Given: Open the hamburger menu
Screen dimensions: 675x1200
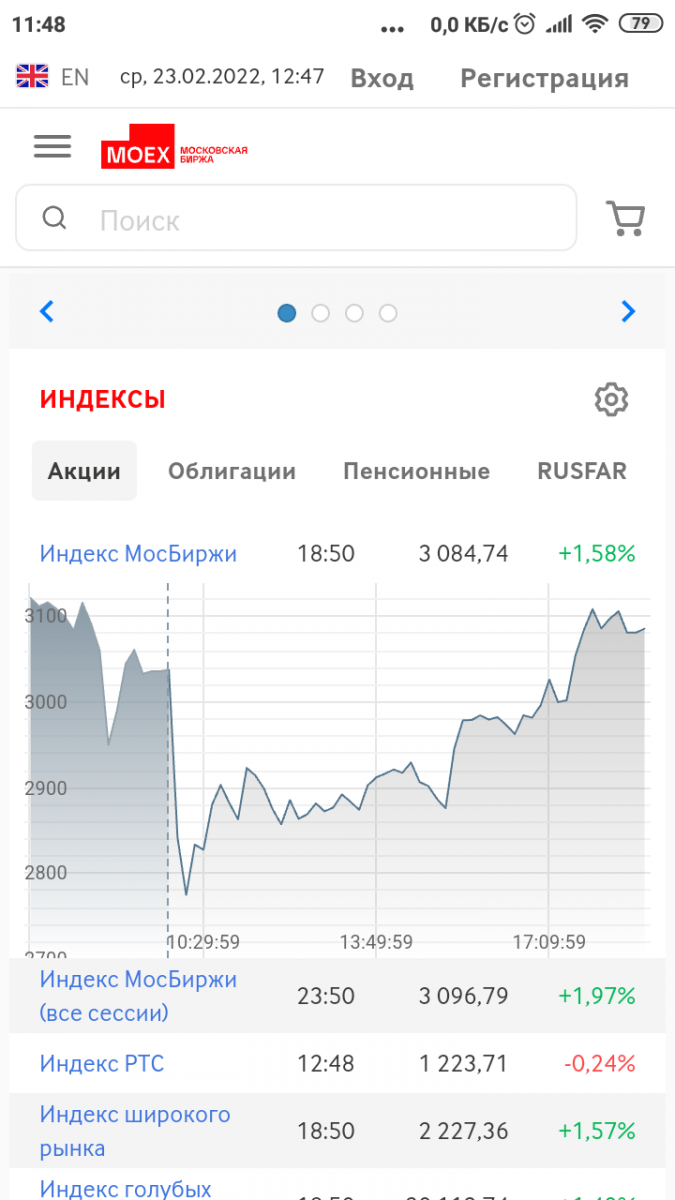Looking at the screenshot, I should [52, 146].
